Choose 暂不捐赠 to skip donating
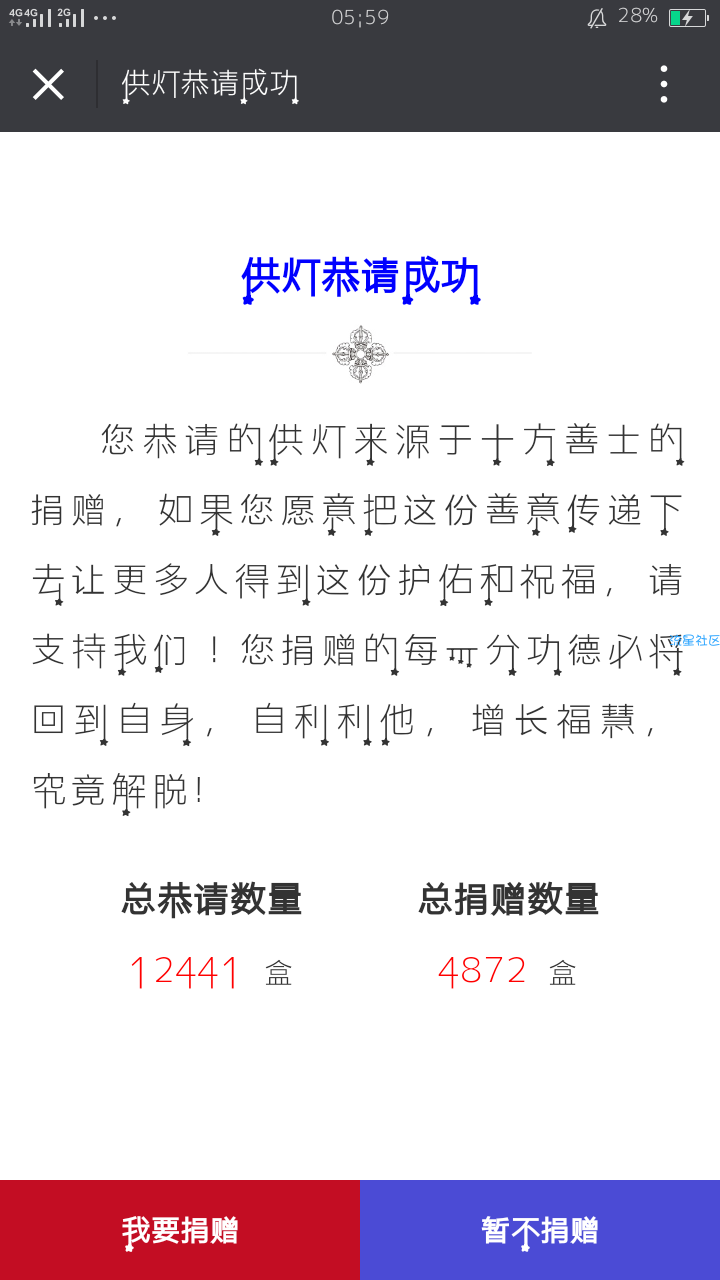This screenshot has width=720, height=1280. click(540, 1230)
